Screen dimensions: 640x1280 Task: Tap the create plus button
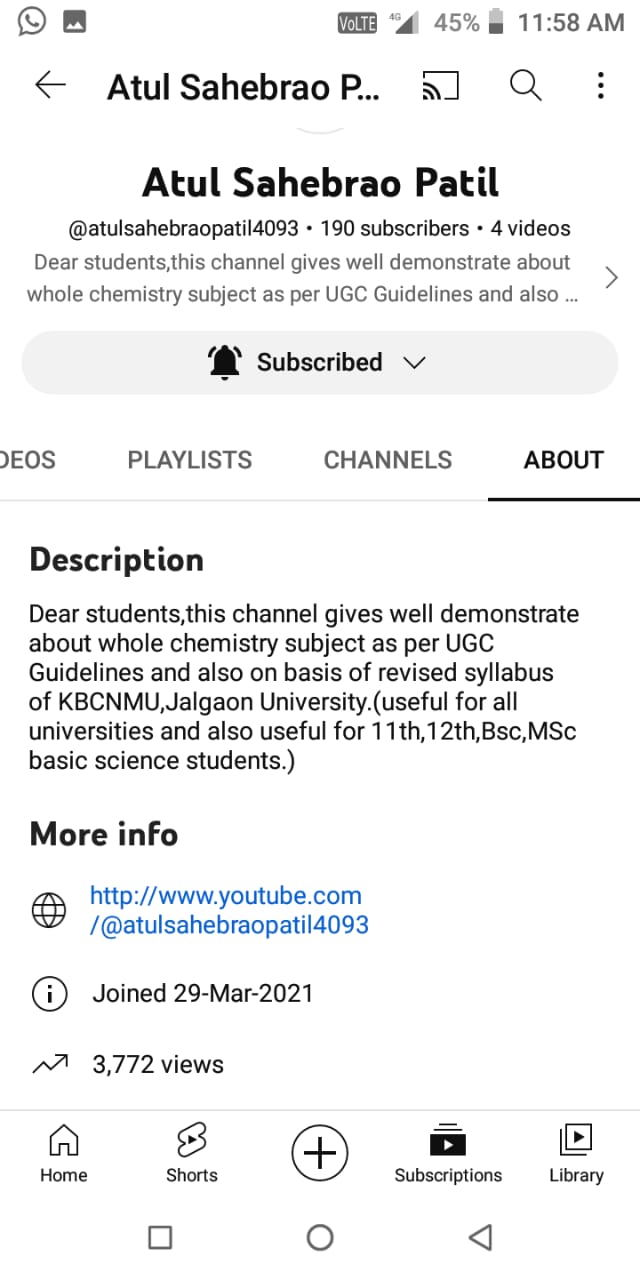(320, 1154)
